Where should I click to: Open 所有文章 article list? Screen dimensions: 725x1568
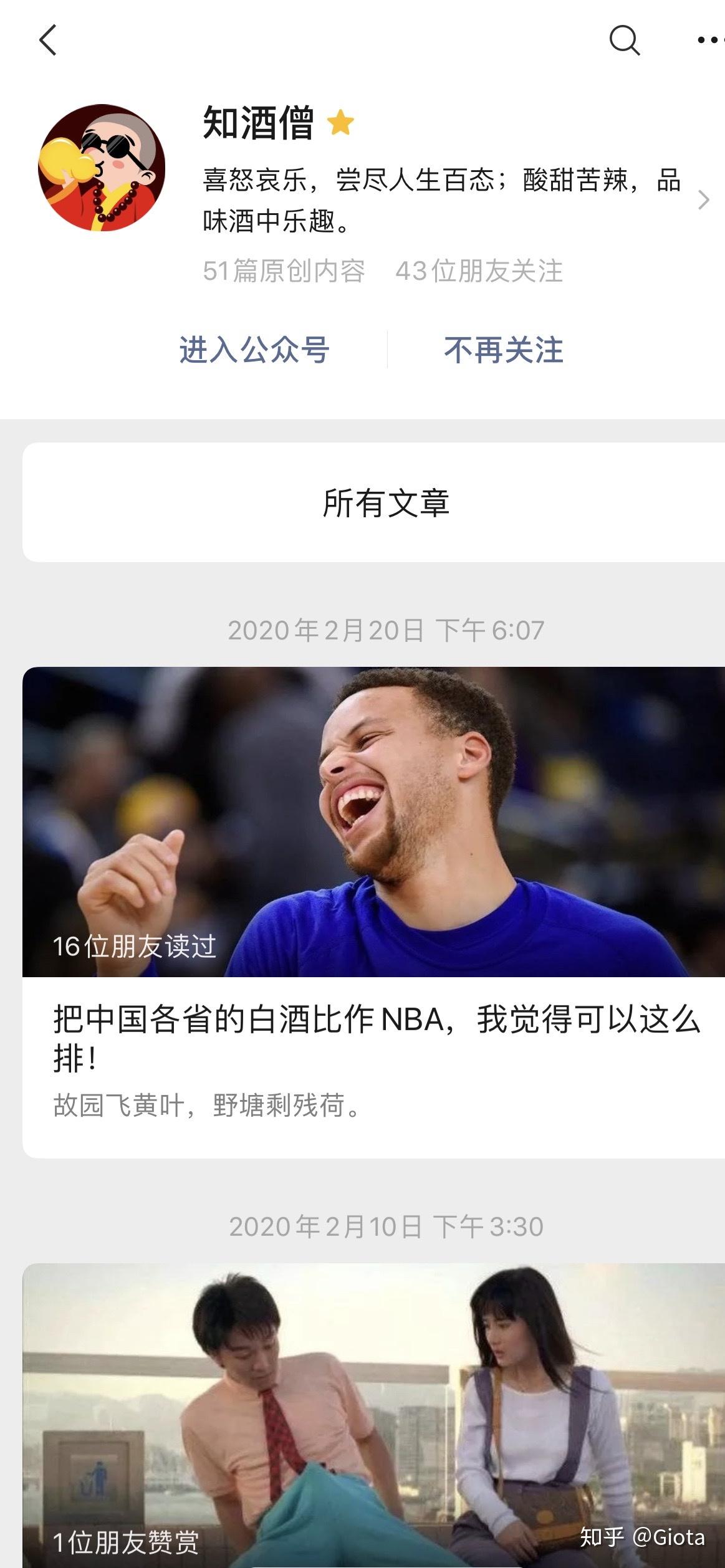point(385,502)
